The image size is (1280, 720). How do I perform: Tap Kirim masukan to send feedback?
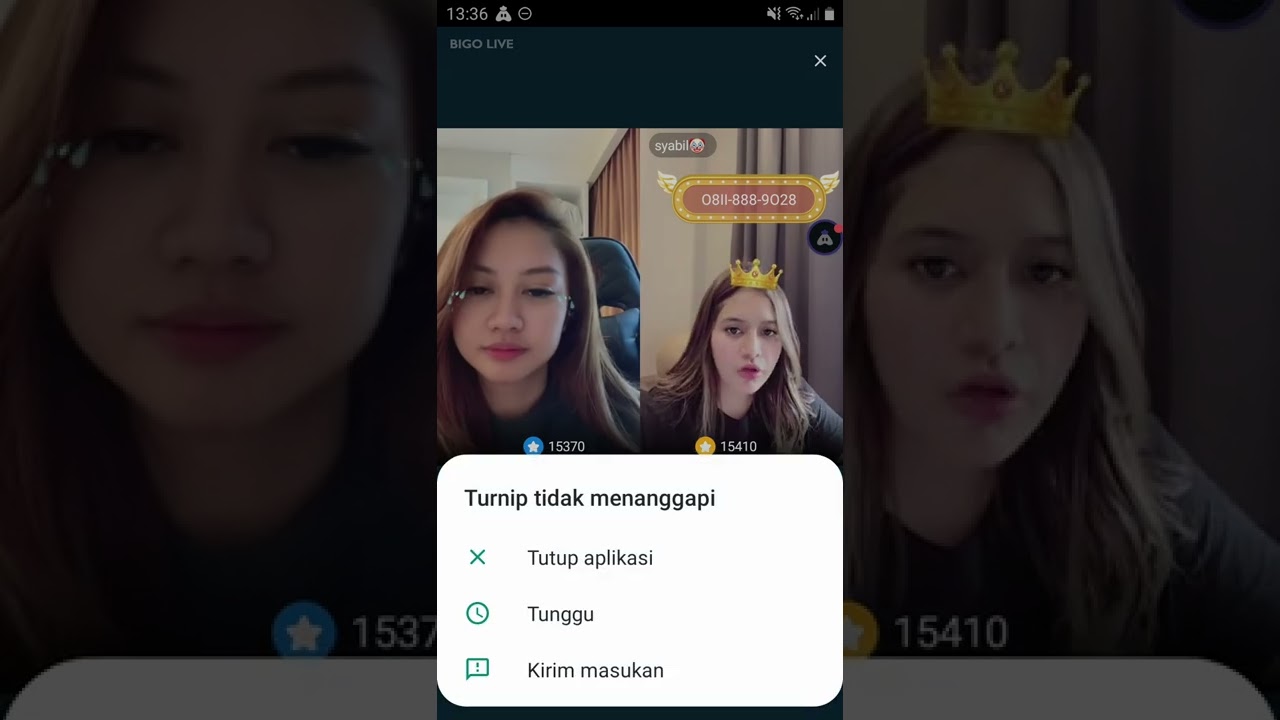[x=595, y=670]
